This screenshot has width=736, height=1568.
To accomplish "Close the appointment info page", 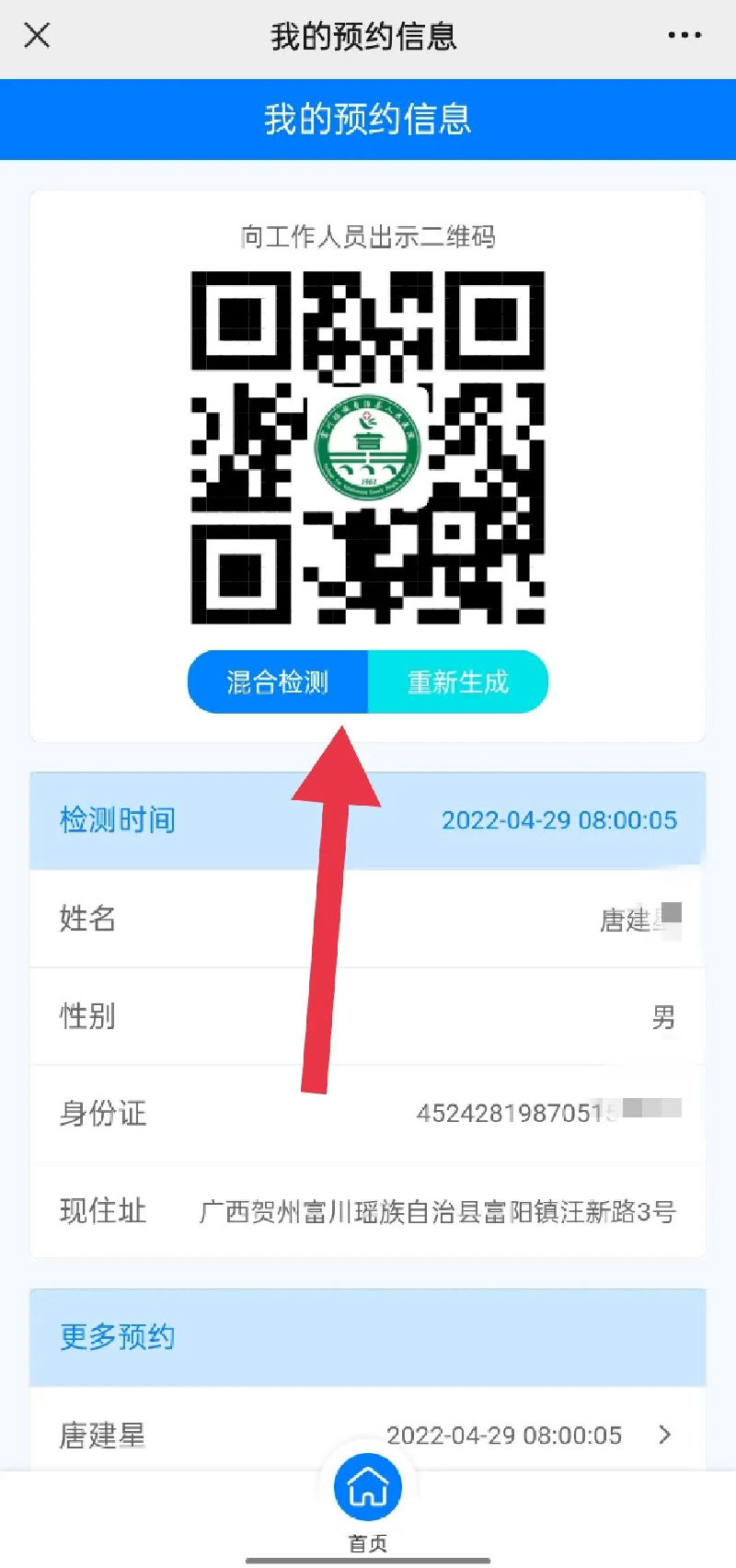I will click(37, 36).
